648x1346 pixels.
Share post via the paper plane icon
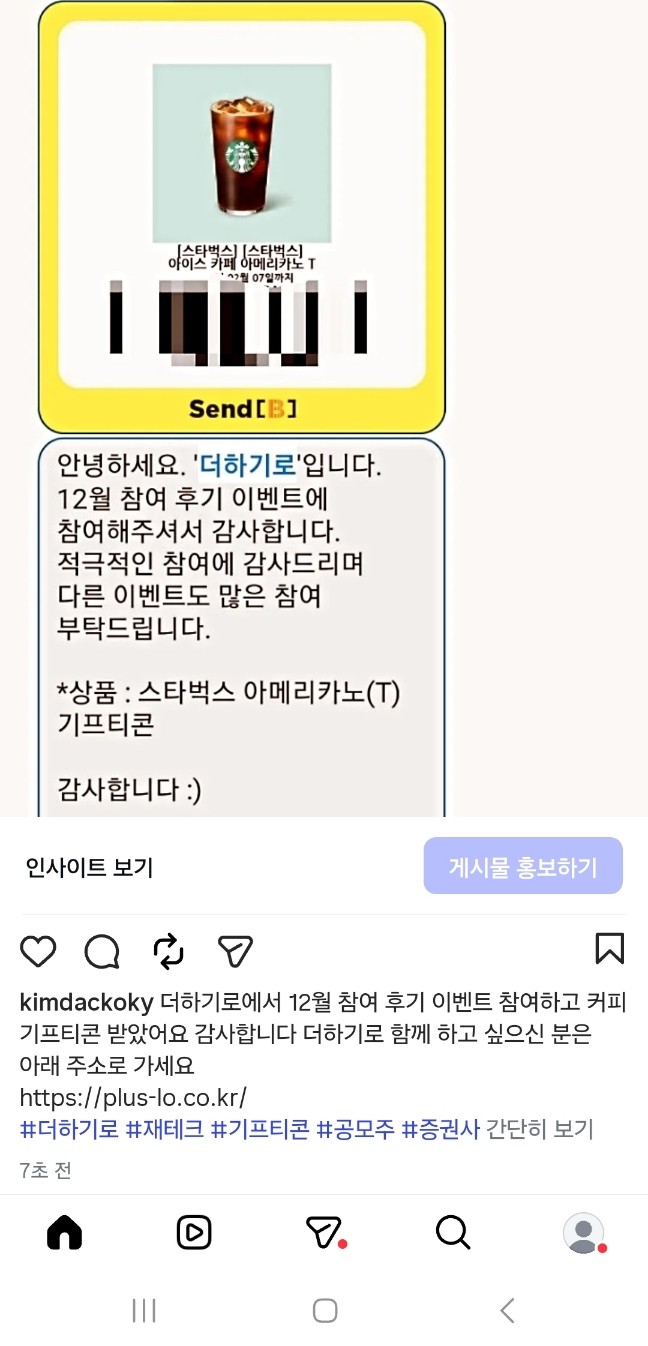tap(236, 951)
